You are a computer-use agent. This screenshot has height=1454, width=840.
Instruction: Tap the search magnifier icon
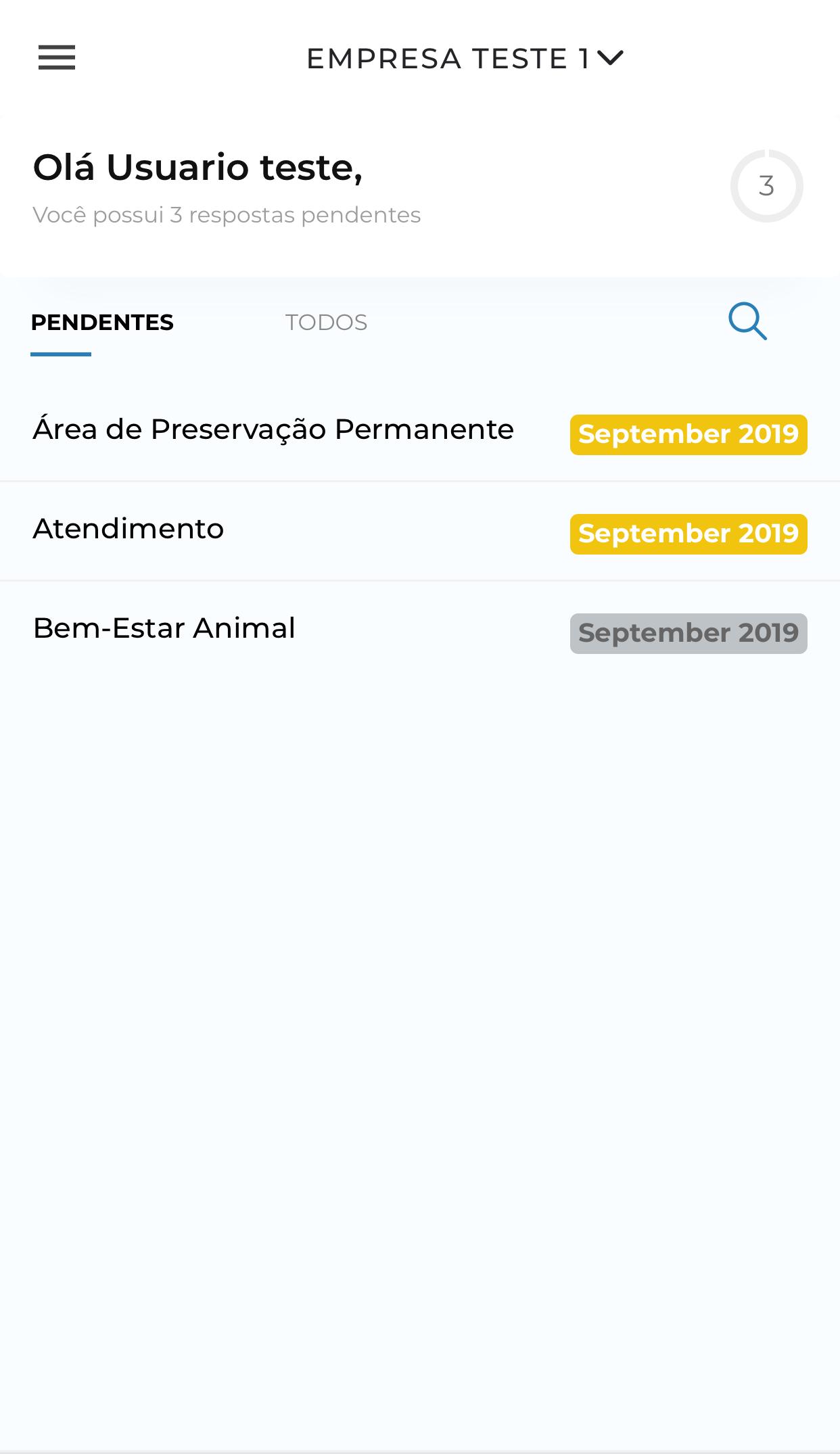click(747, 321)
